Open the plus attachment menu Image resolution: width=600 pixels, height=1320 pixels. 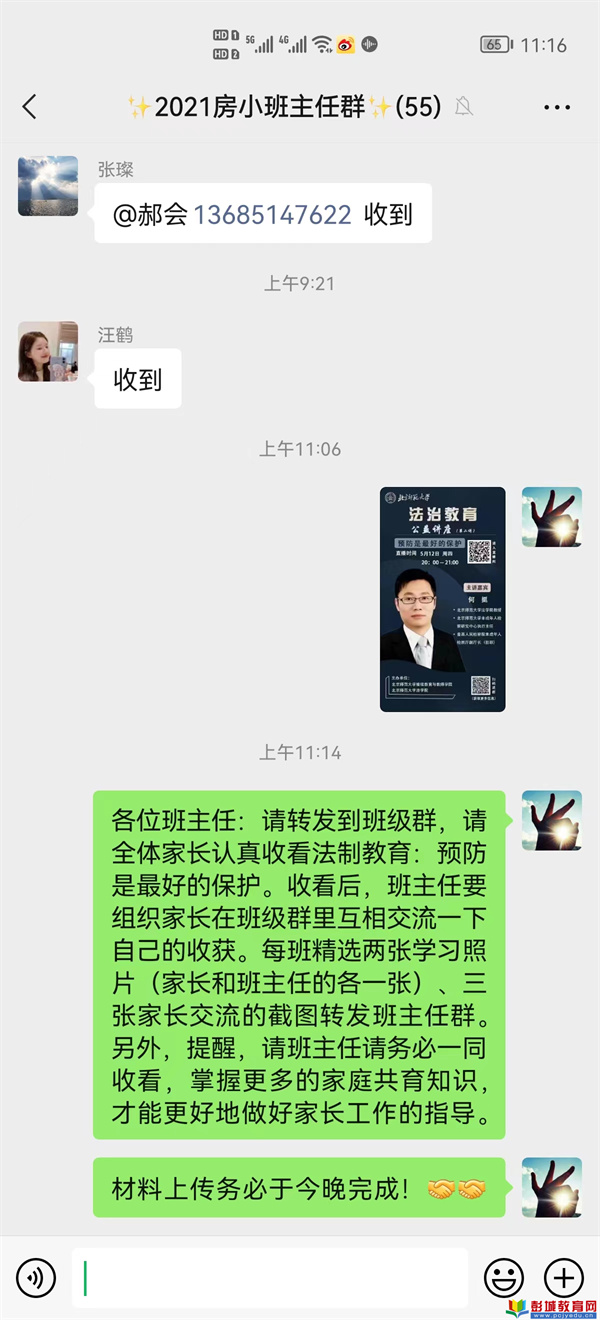[x=563, y=1277]
